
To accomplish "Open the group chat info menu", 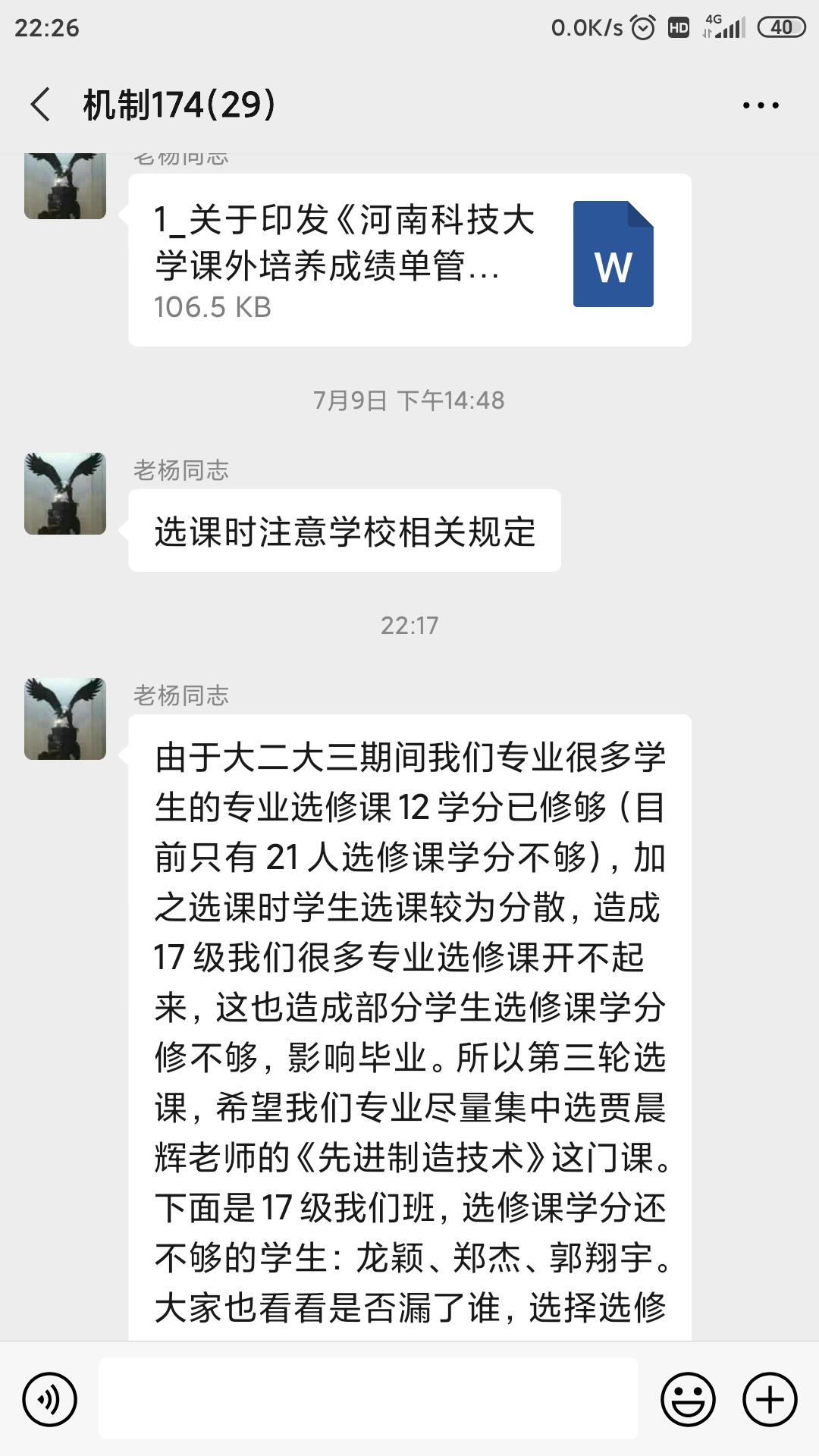I will coord(761,105).
